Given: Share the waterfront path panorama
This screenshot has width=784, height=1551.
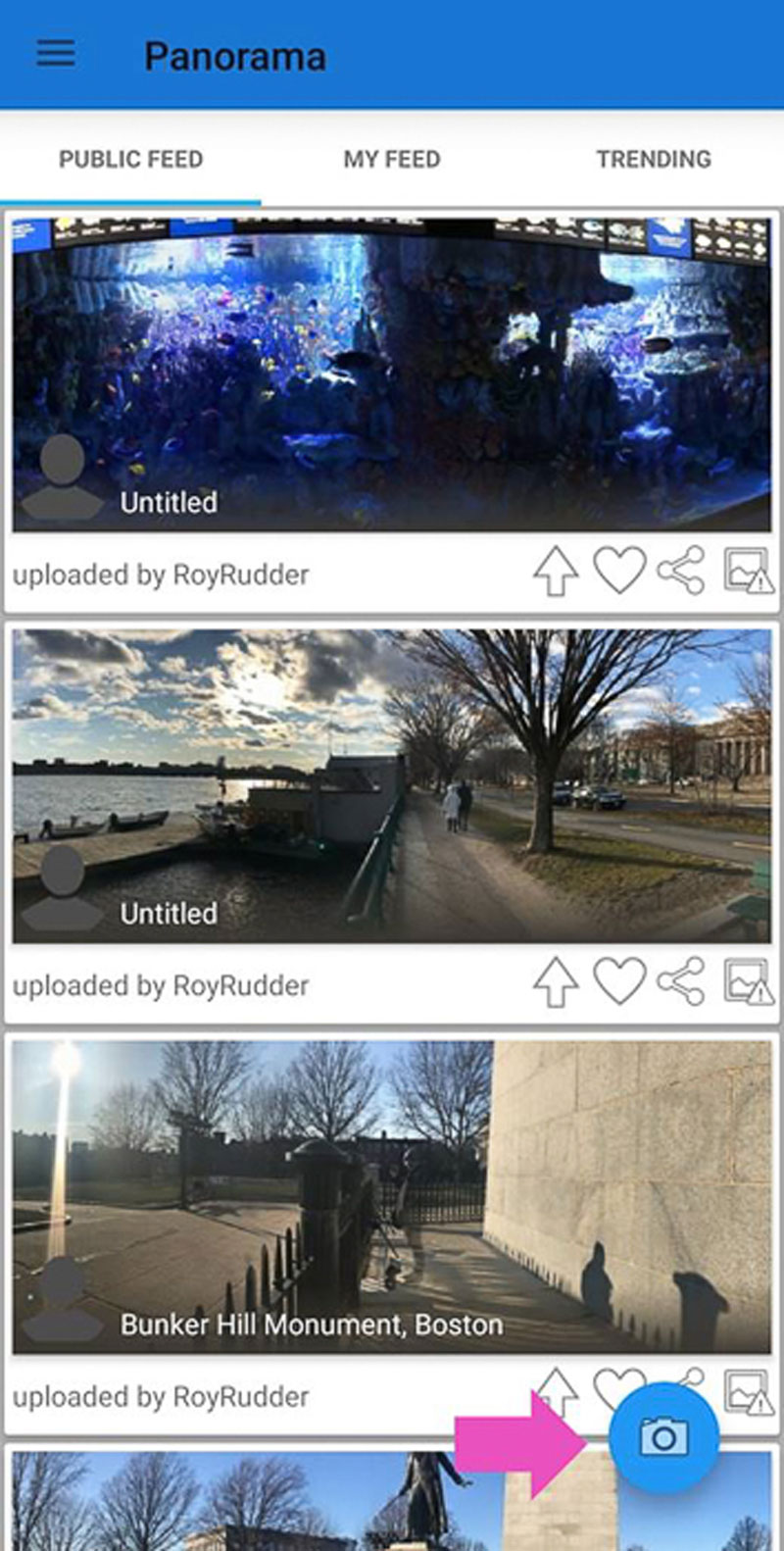Looking at the screenshot, I should (x=681, y=981).
